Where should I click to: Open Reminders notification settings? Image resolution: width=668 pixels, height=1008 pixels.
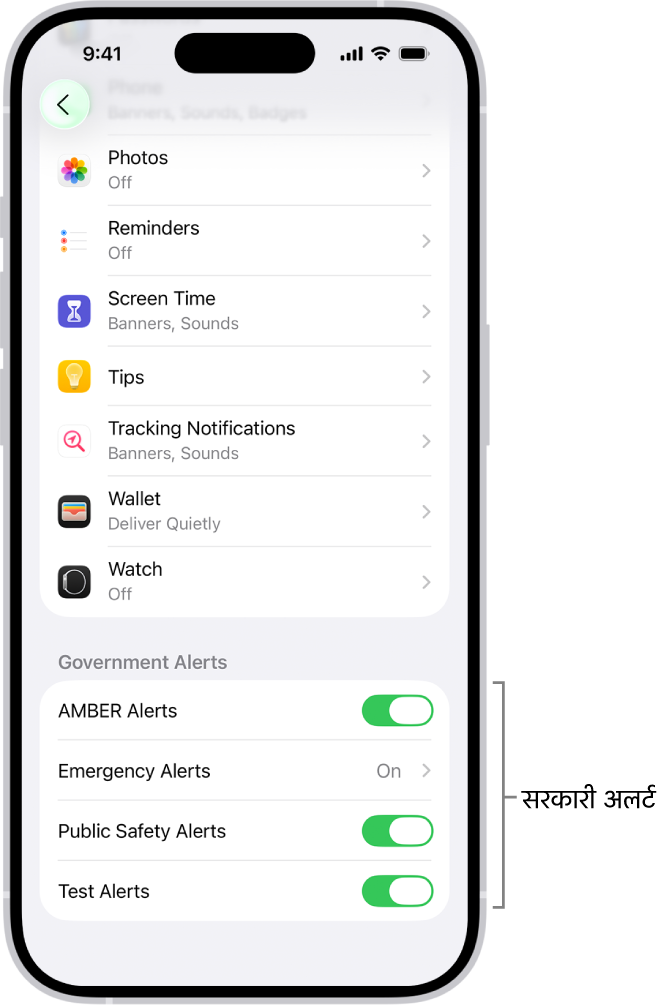[244, 241]
